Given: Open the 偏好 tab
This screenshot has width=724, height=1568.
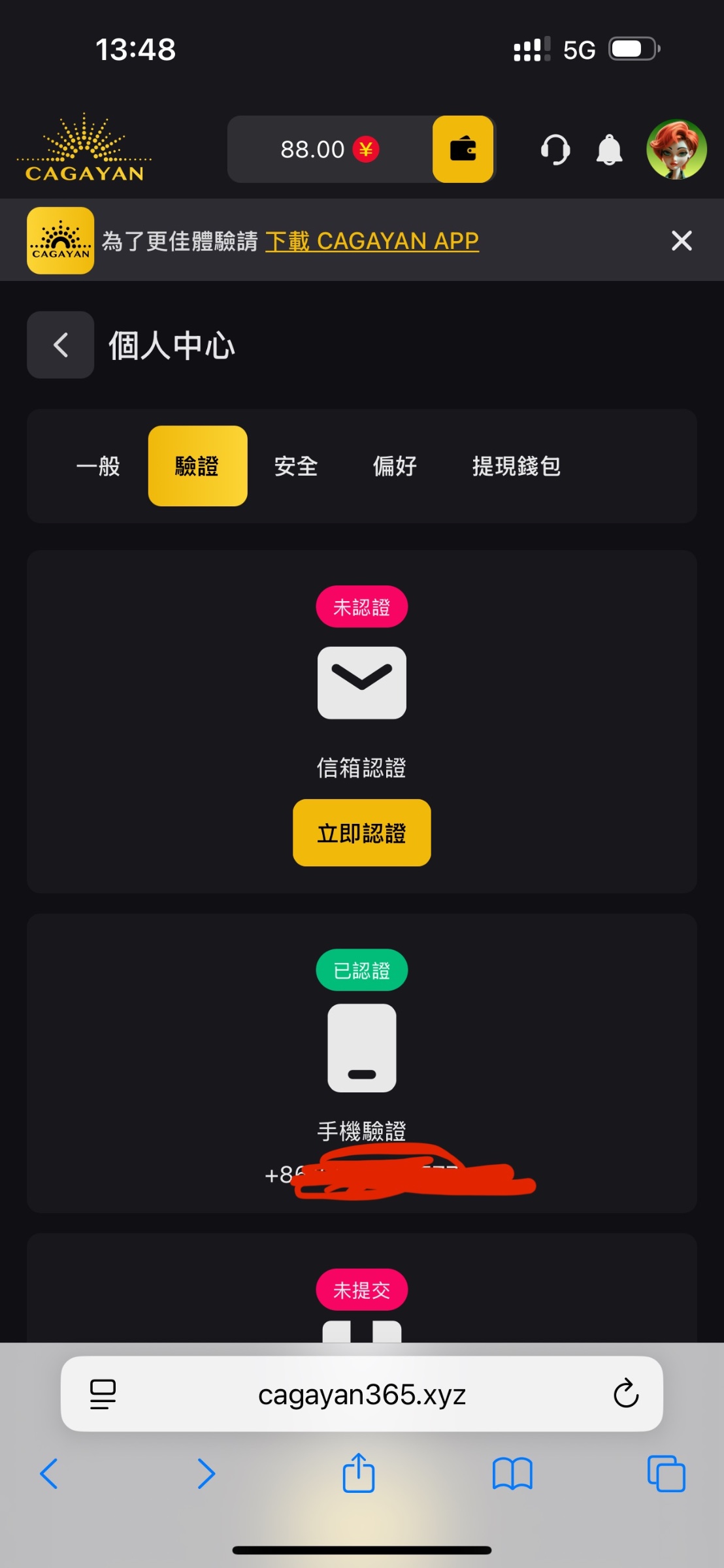Looking at the screenshot, I should 395,466.
